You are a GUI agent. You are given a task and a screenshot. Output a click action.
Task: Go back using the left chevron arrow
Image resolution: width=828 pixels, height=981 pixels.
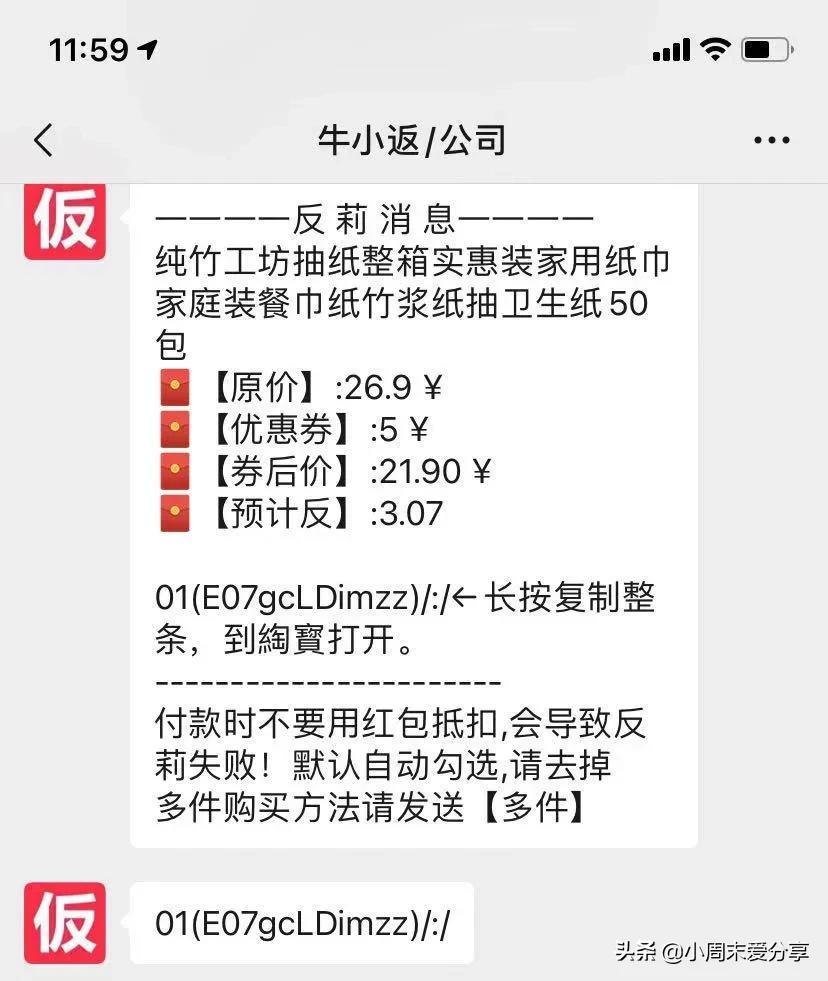pos(42,140)
